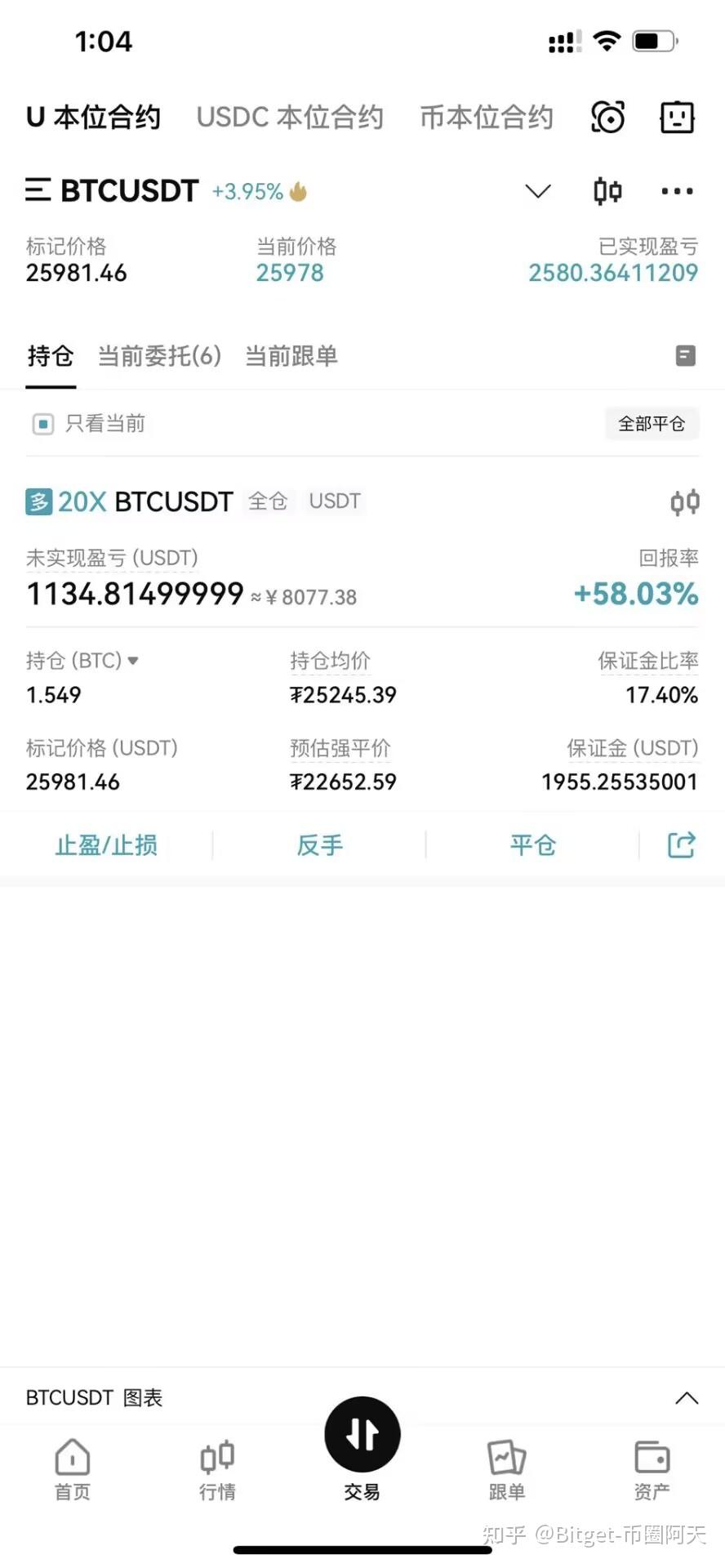Open the camera scan icon in top bar

coord(606,117)
